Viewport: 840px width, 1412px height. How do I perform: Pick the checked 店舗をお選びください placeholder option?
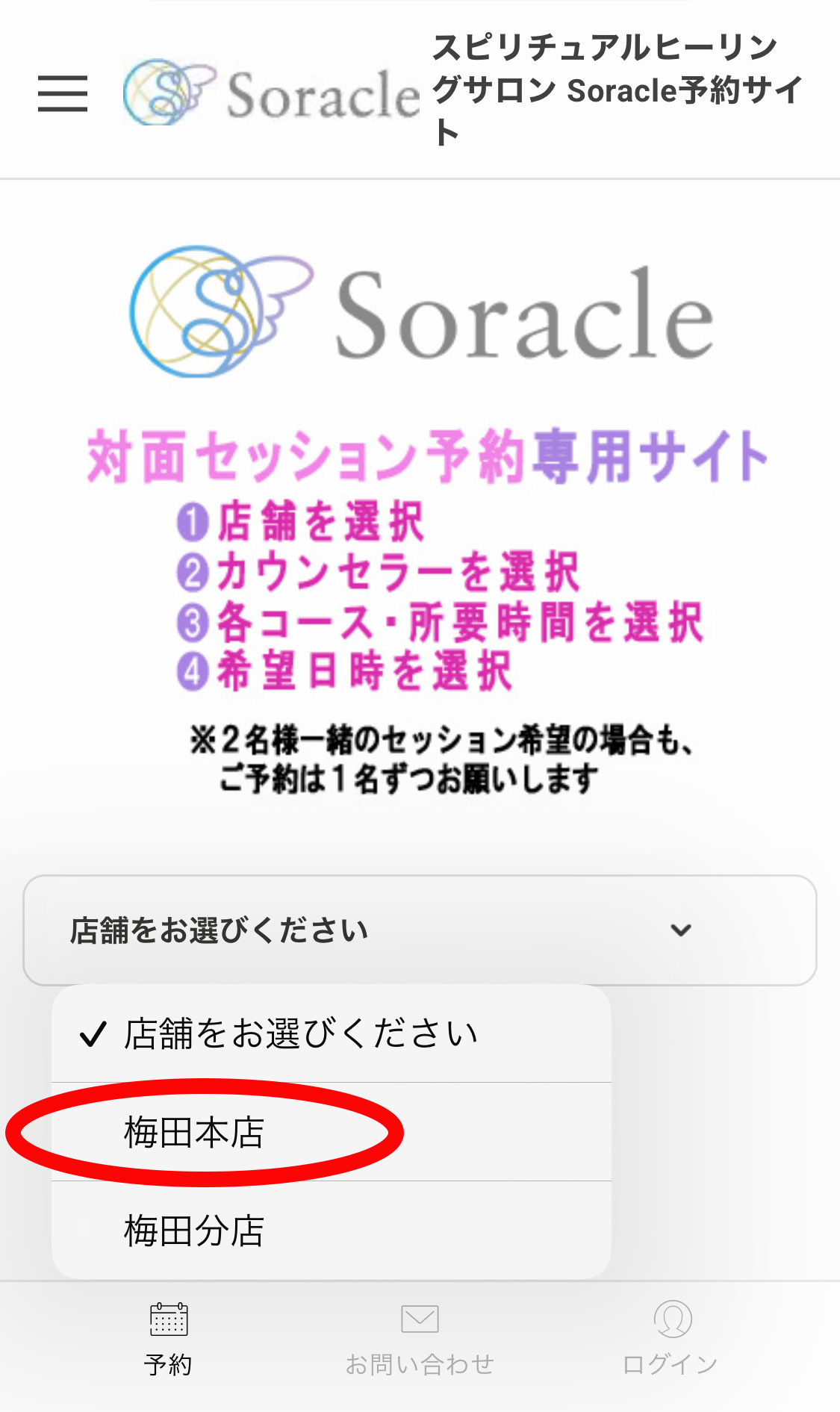tap(299, 1034)
